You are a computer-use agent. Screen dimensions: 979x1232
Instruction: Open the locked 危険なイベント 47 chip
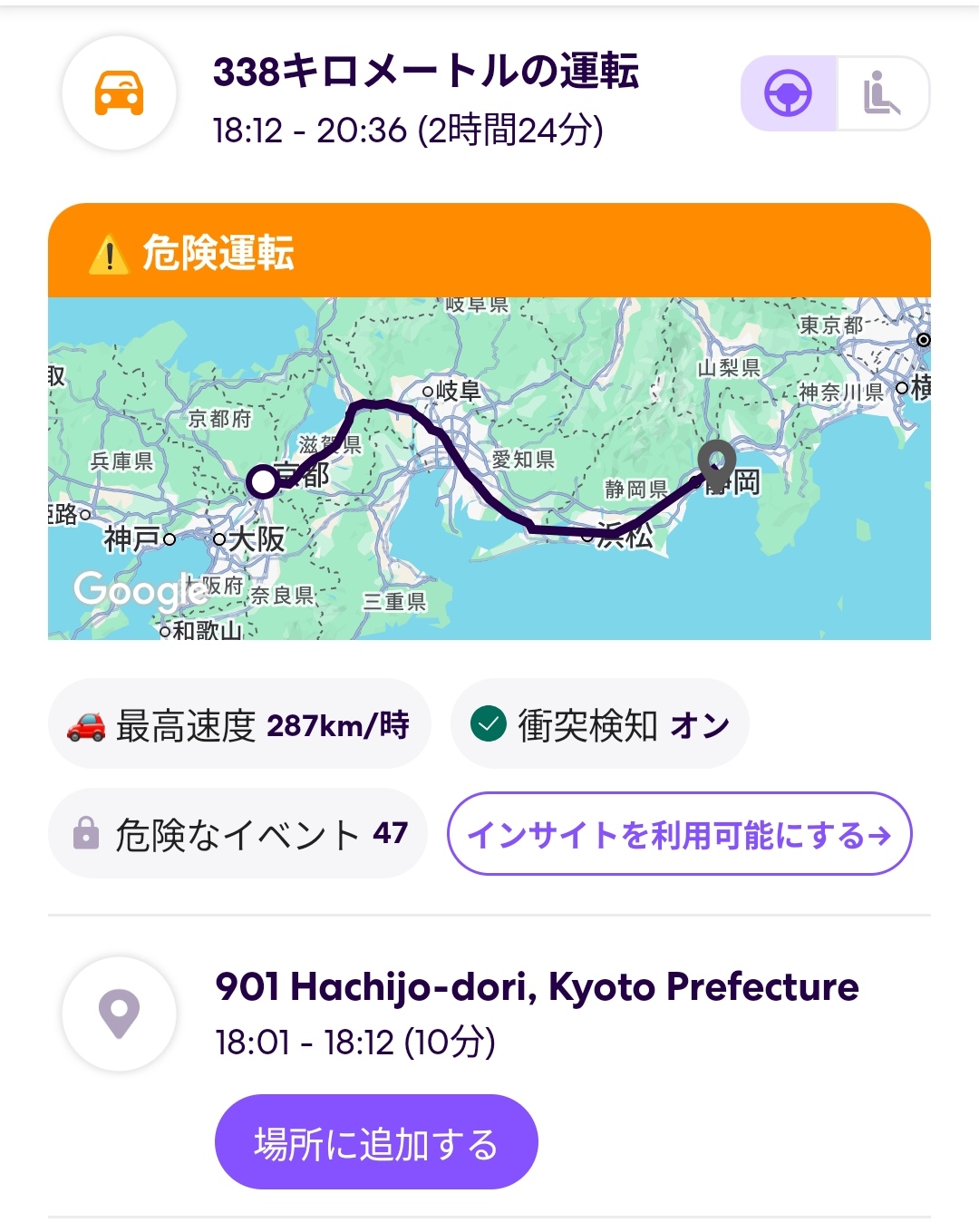[238, 834]
